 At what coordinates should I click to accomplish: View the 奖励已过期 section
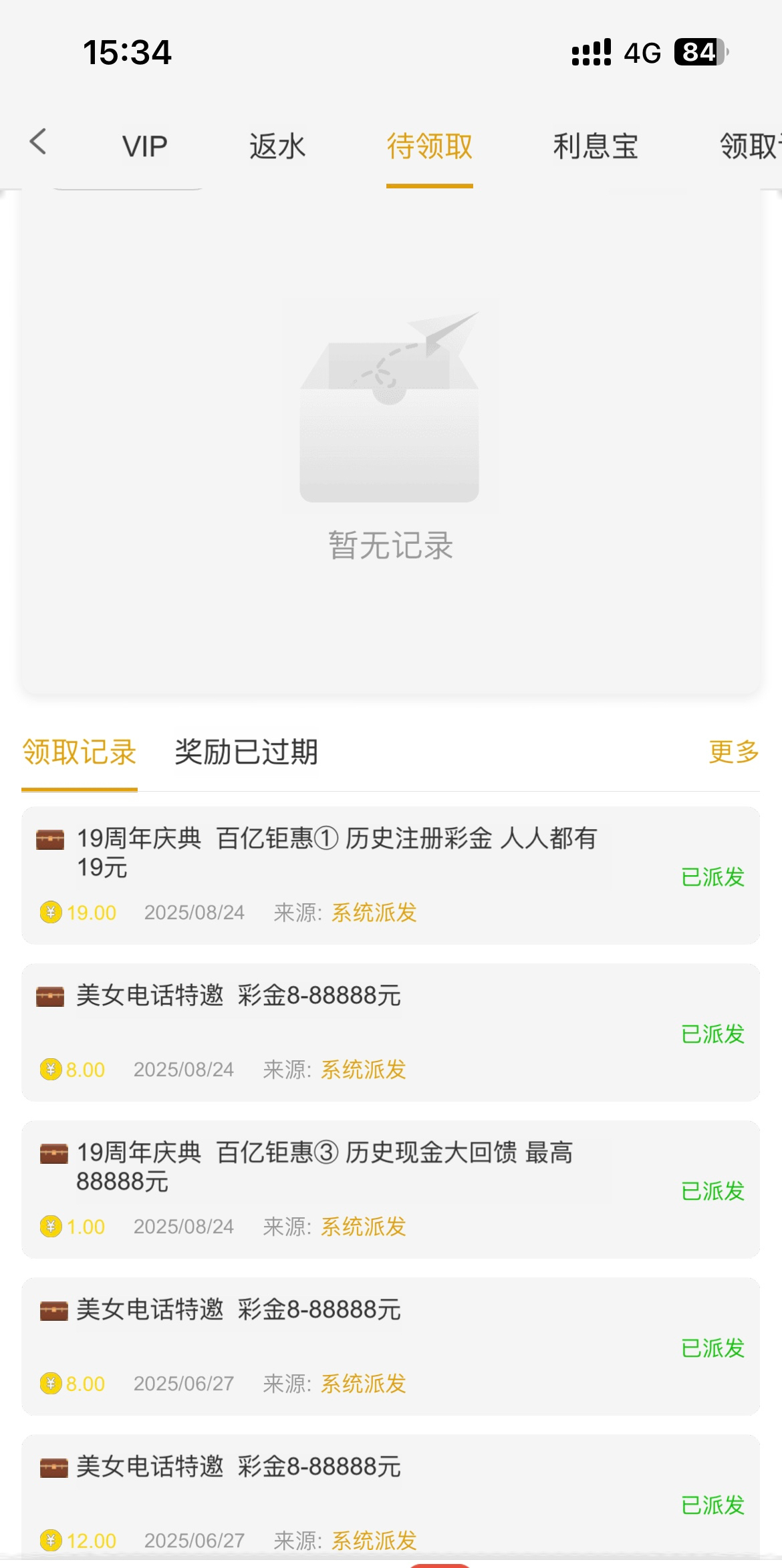click(x=246, y=752)
